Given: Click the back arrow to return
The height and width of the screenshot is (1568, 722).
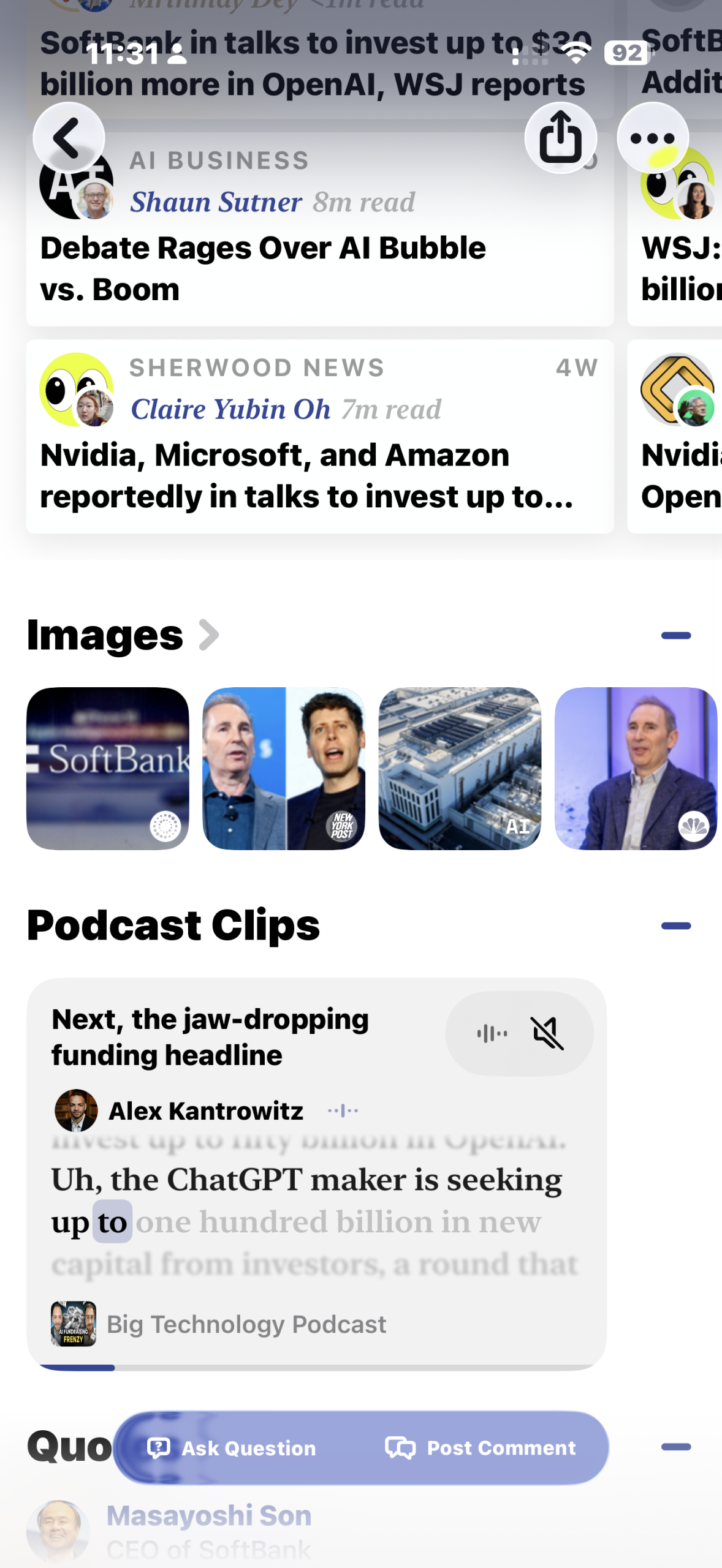Looking at the screenshot, I should [x=69, y=137].
